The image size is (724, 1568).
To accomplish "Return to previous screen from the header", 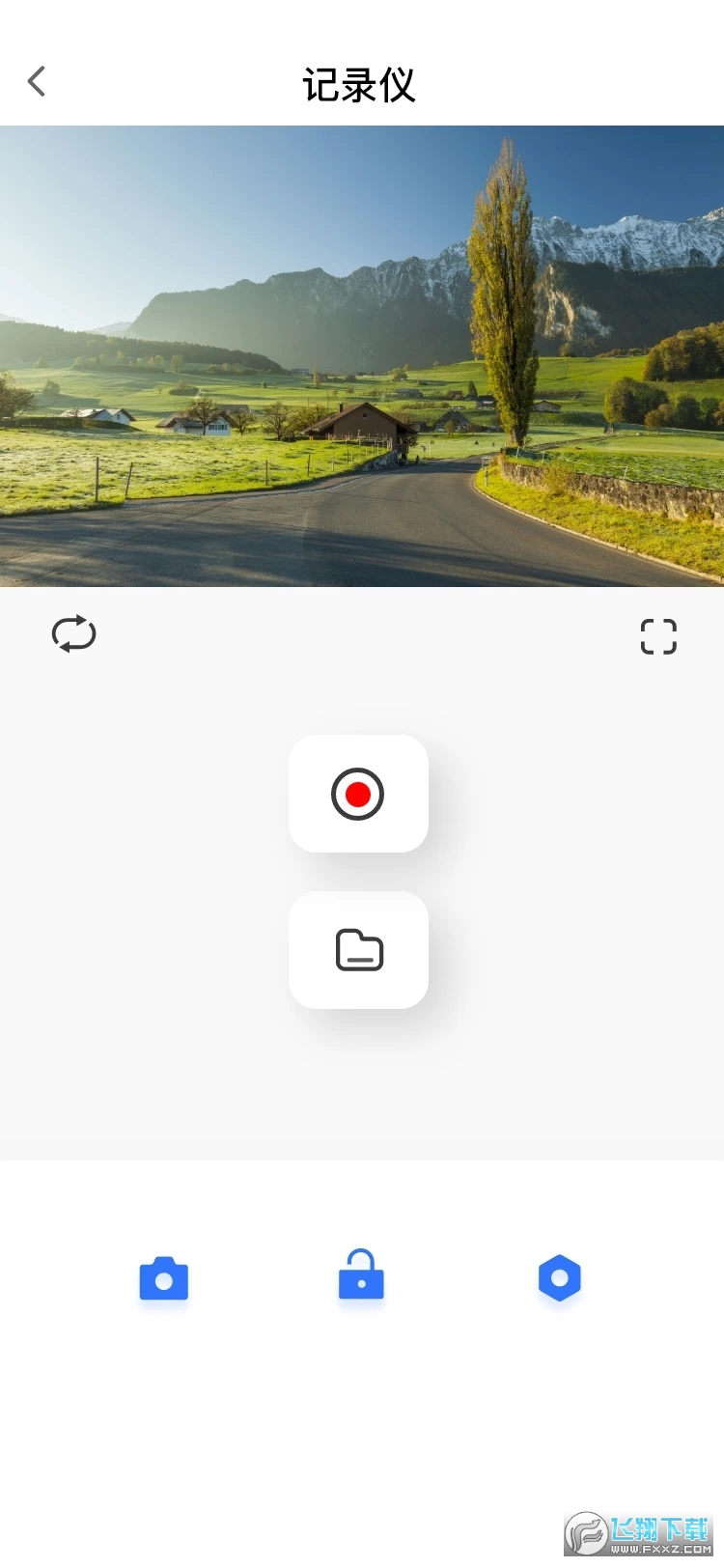I will point(37,81).
